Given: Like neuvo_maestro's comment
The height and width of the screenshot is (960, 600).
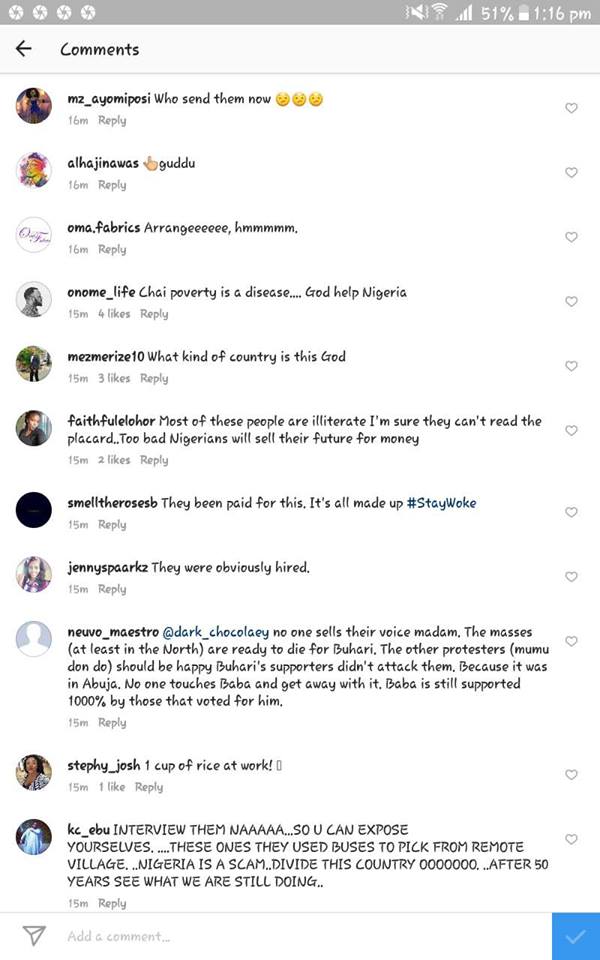Looking at the screenshot, I should tap(571, 641).
